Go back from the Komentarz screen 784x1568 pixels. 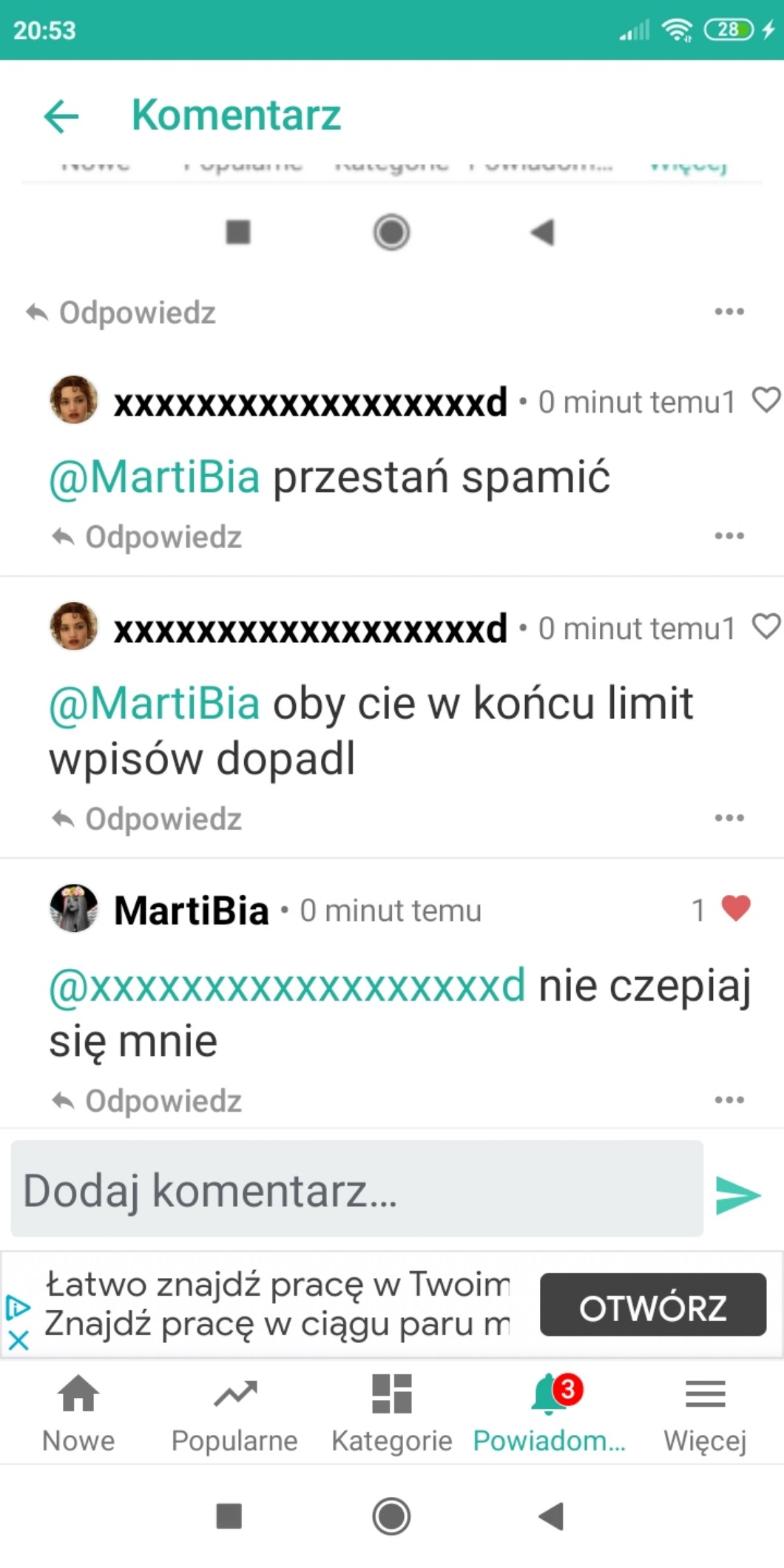(61, 116)
